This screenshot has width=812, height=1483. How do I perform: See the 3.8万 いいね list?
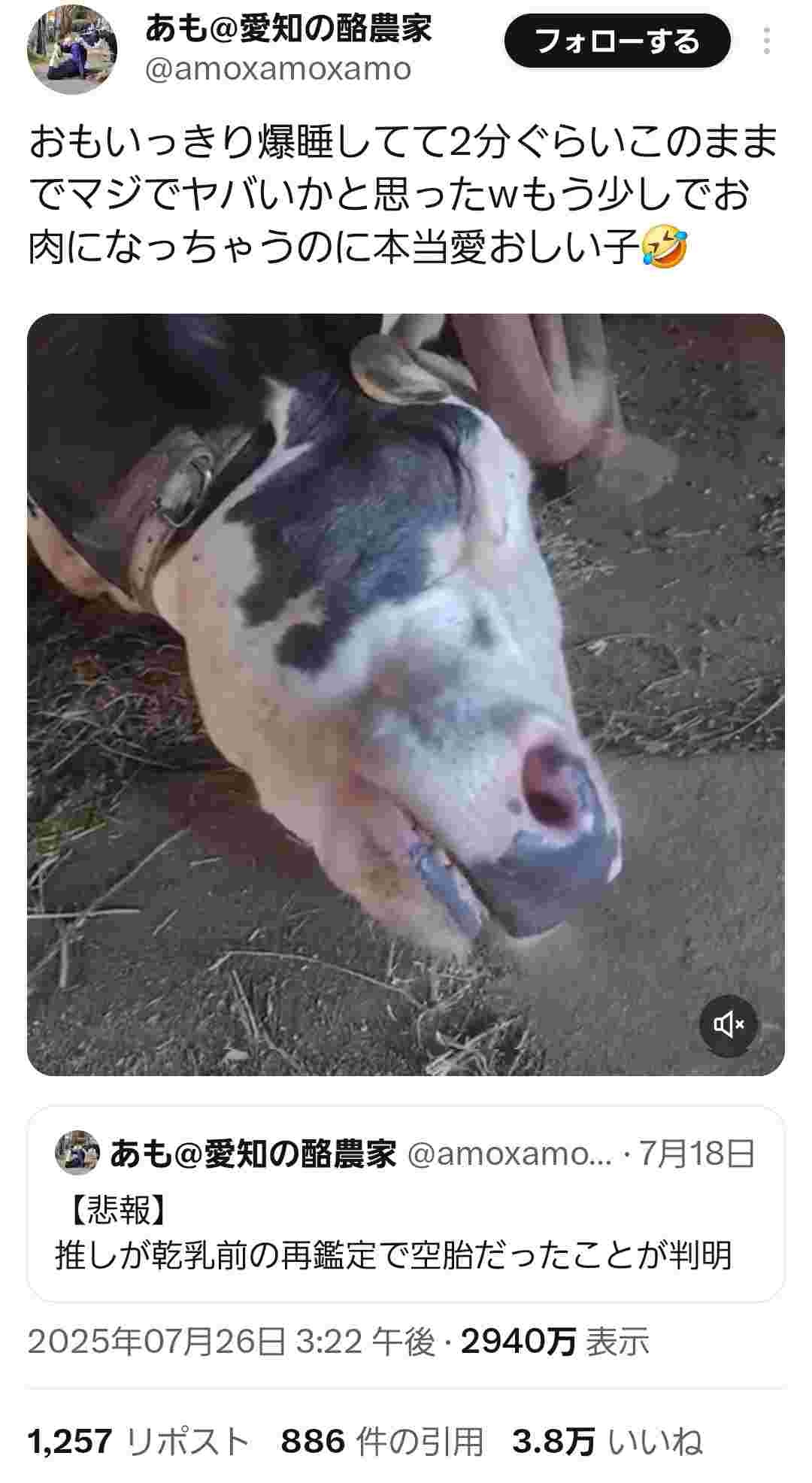(607, 1441)
